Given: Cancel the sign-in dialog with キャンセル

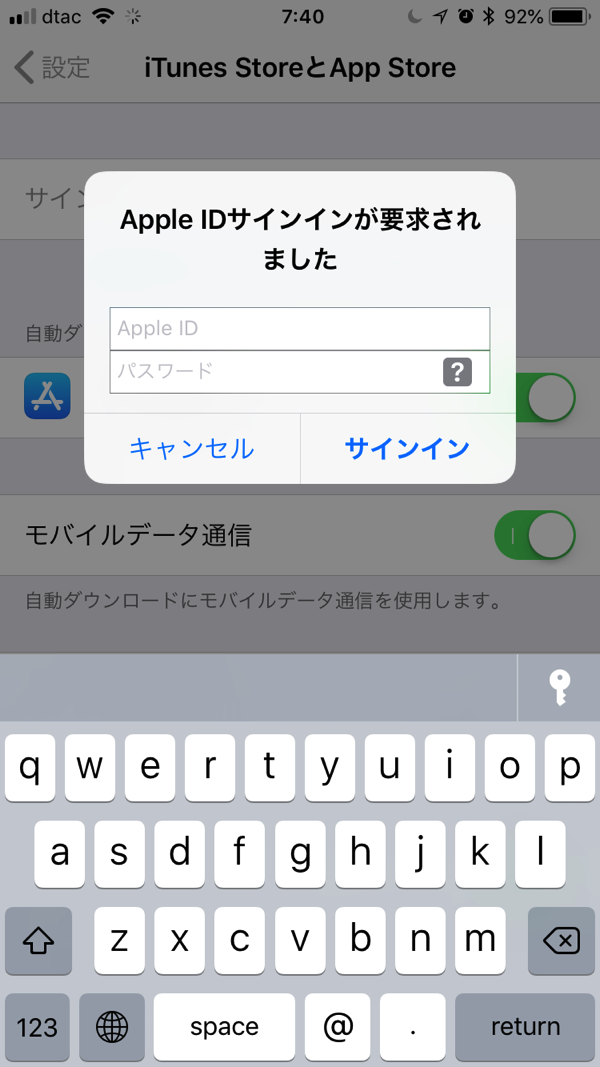Looking at the screenshot, I should point(192,448).
